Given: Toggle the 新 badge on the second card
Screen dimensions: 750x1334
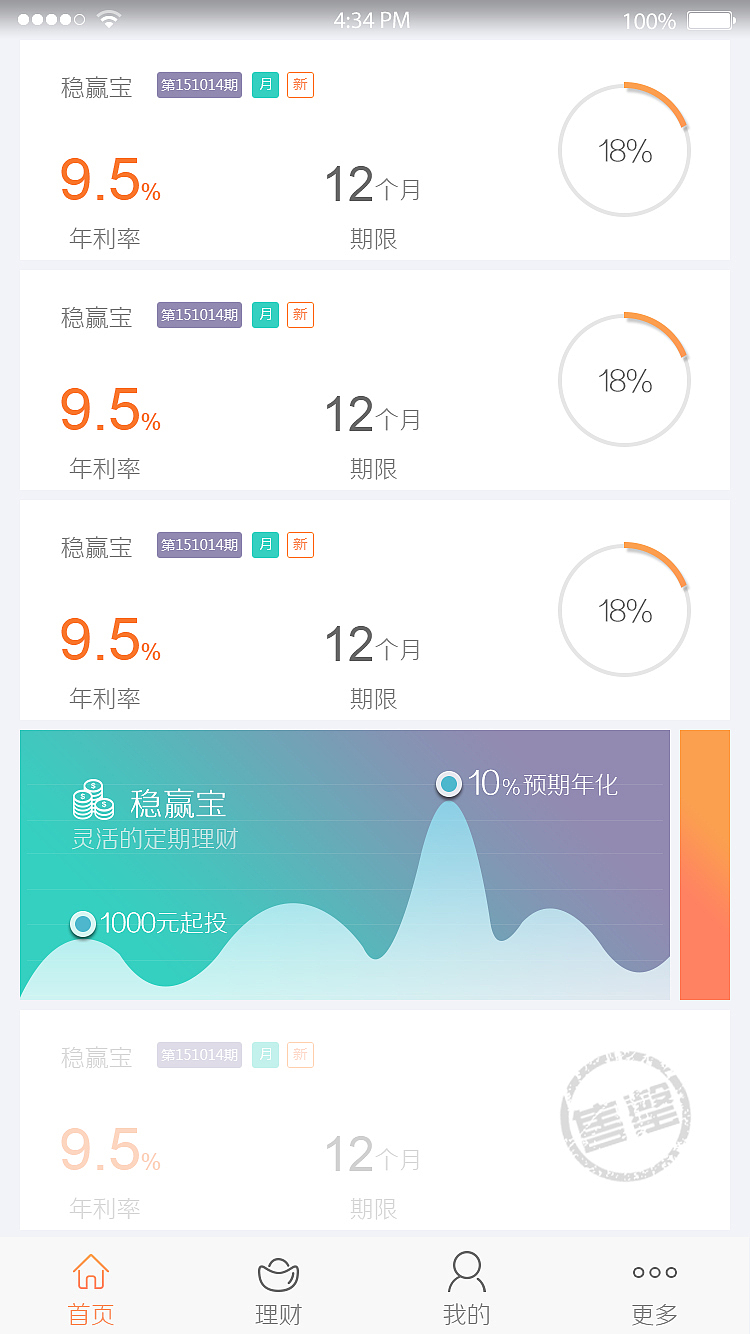Looking at the screenshot, I should pyautogui.click(x=300, y=314).
